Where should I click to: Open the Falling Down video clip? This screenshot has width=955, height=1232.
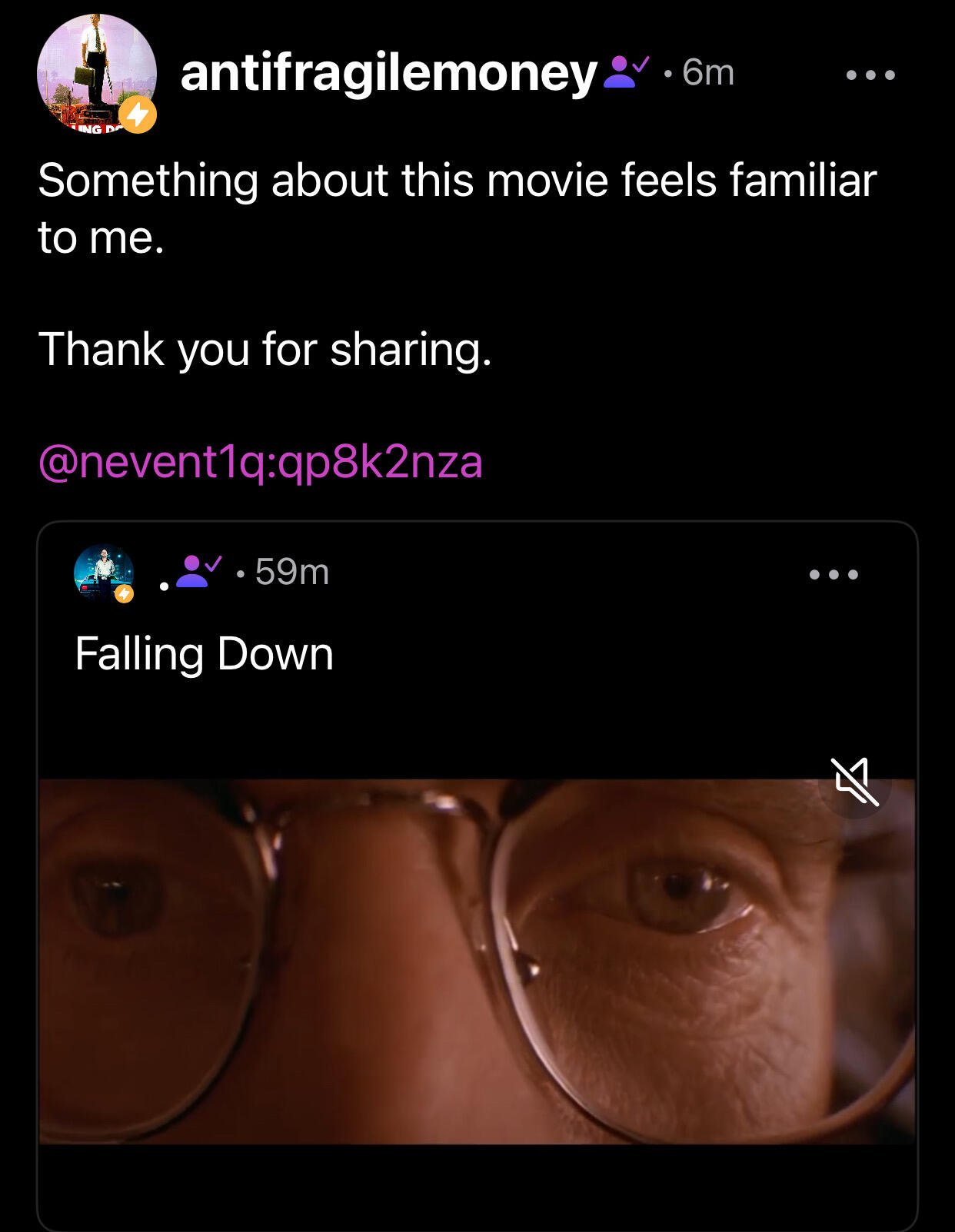tap(477, 961)
